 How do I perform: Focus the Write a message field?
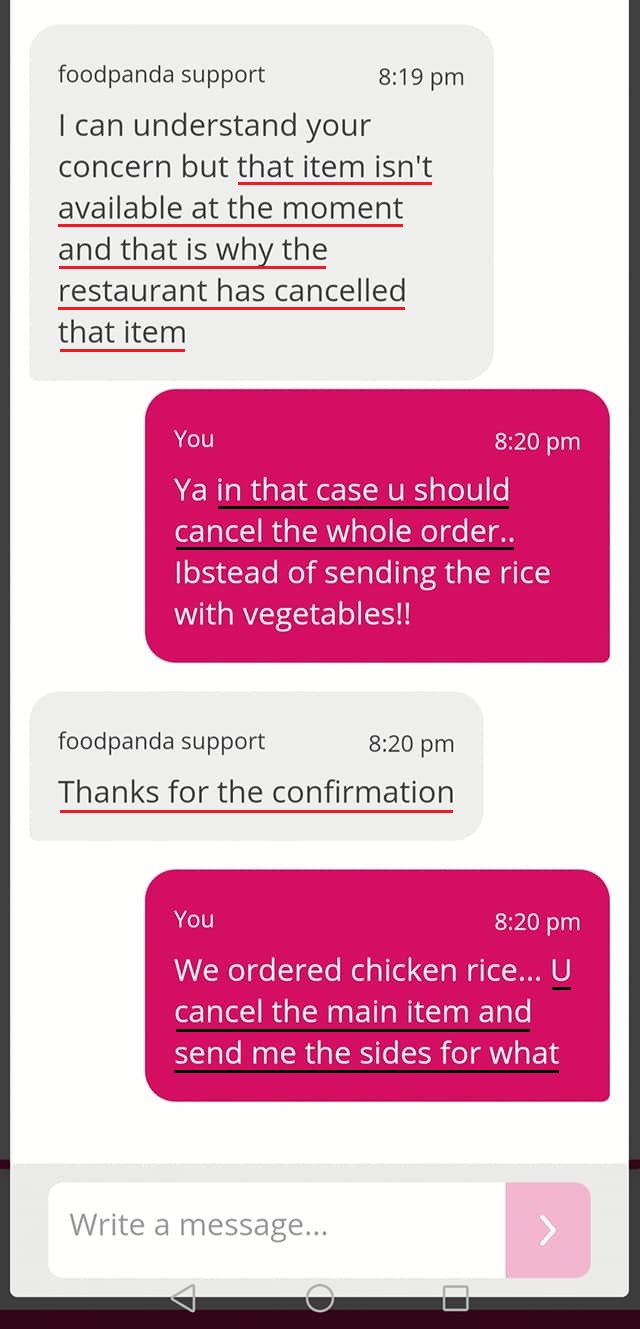(276, 1226)
